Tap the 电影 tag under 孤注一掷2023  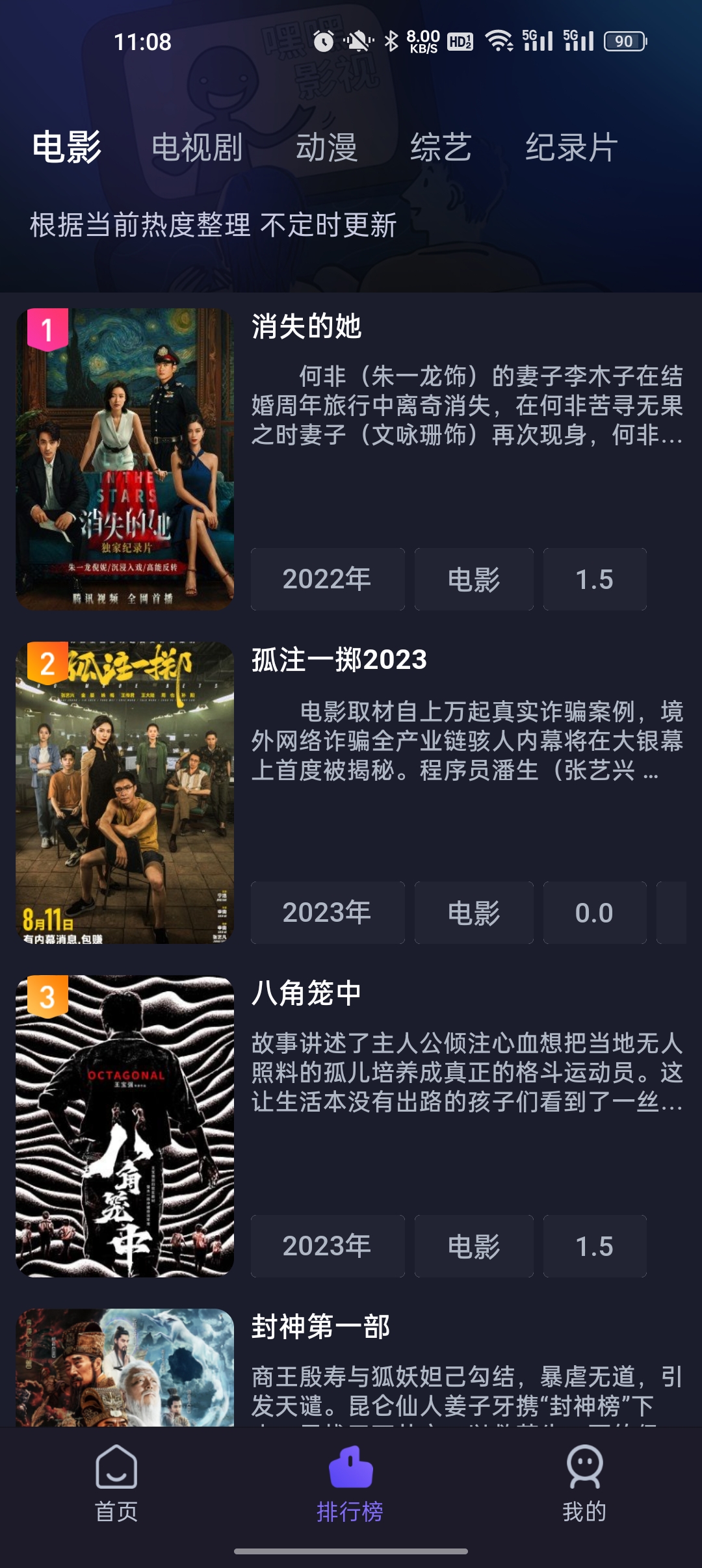[474, 913]
